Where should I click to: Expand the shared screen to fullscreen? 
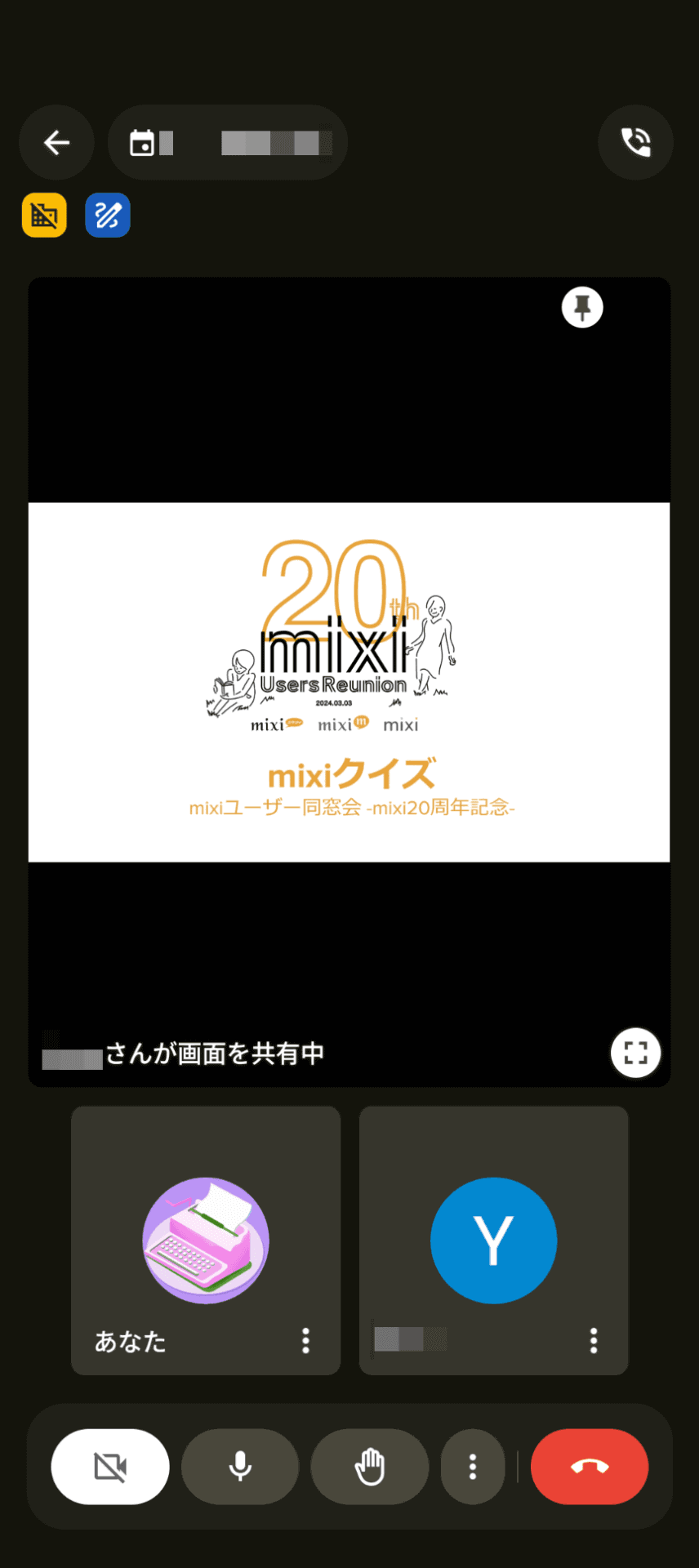click(x=635, y=1053)
